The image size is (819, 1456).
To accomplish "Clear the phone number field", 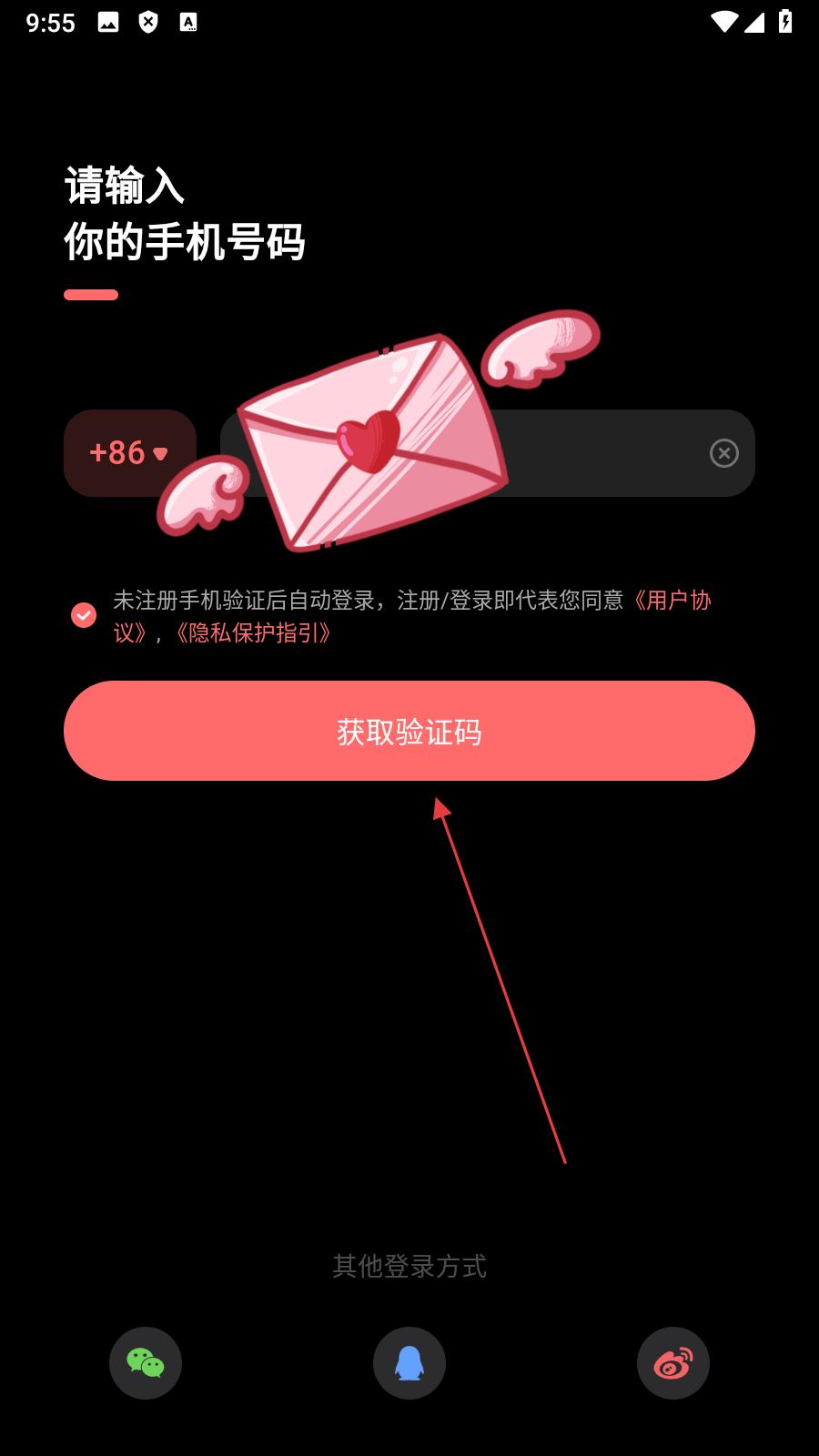I will point(723,453).
